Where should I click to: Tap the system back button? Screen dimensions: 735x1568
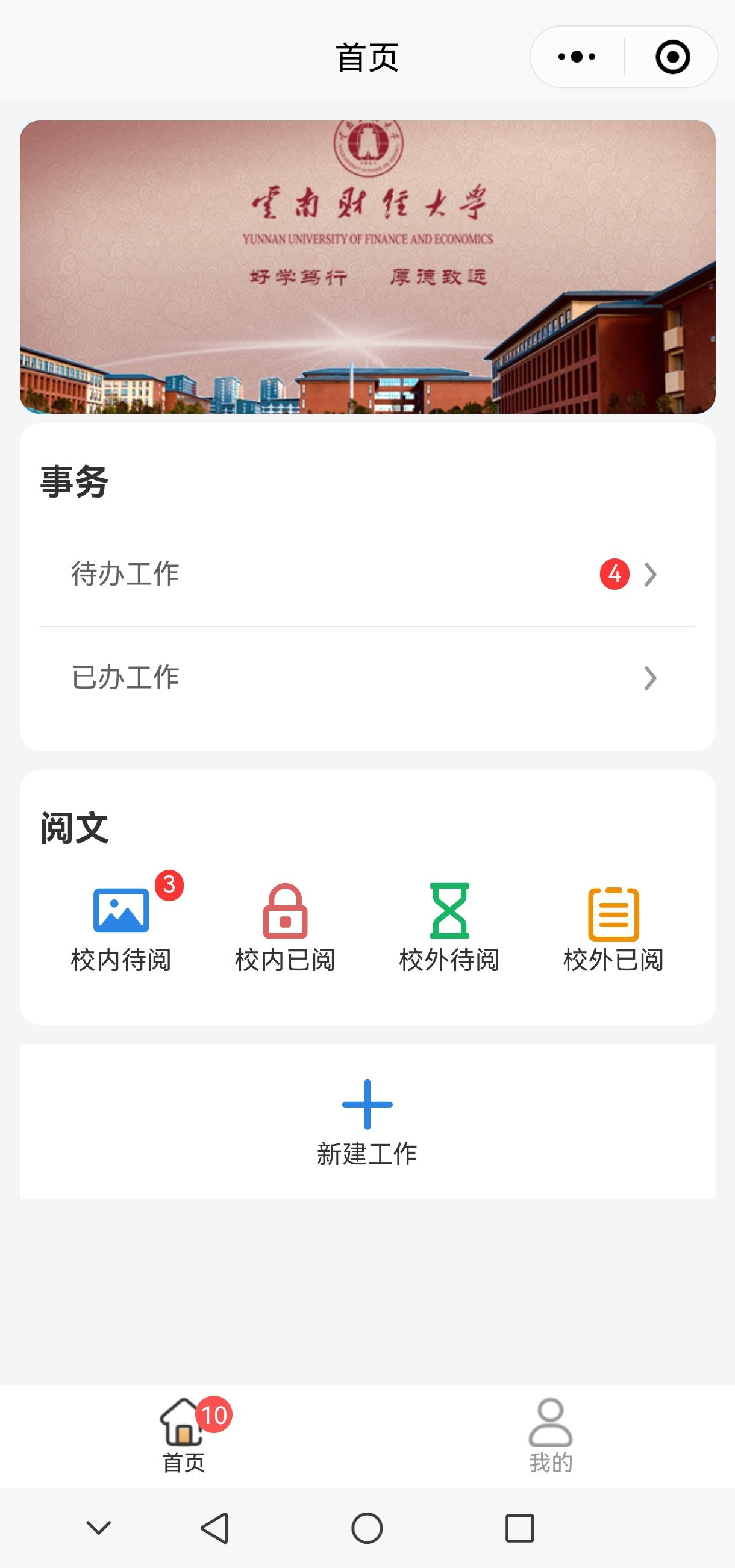tap(215, 1528)
